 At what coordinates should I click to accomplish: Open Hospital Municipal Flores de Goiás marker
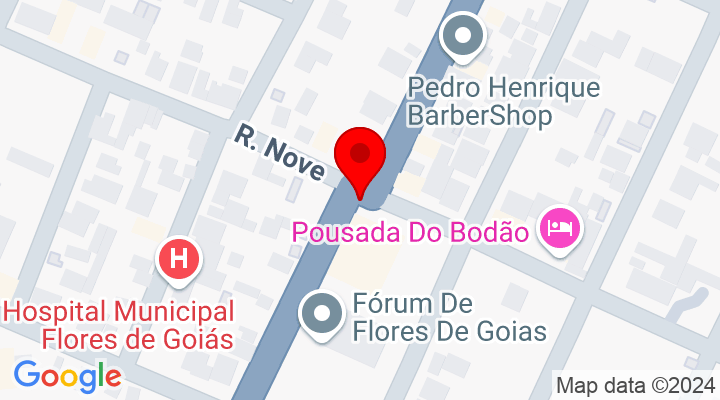pos(180,261)
